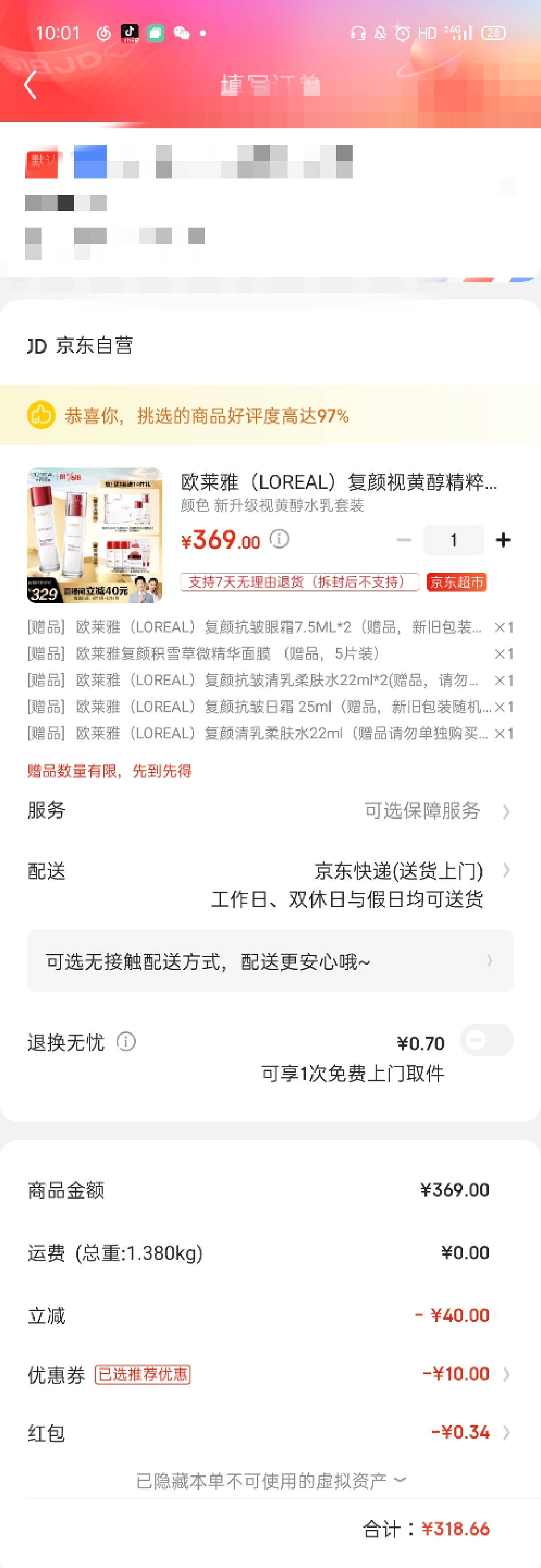The width and height of the screenshot is (541, 1568).
Task: Edit the quantity field showing 1
Action: coord(453,540)
